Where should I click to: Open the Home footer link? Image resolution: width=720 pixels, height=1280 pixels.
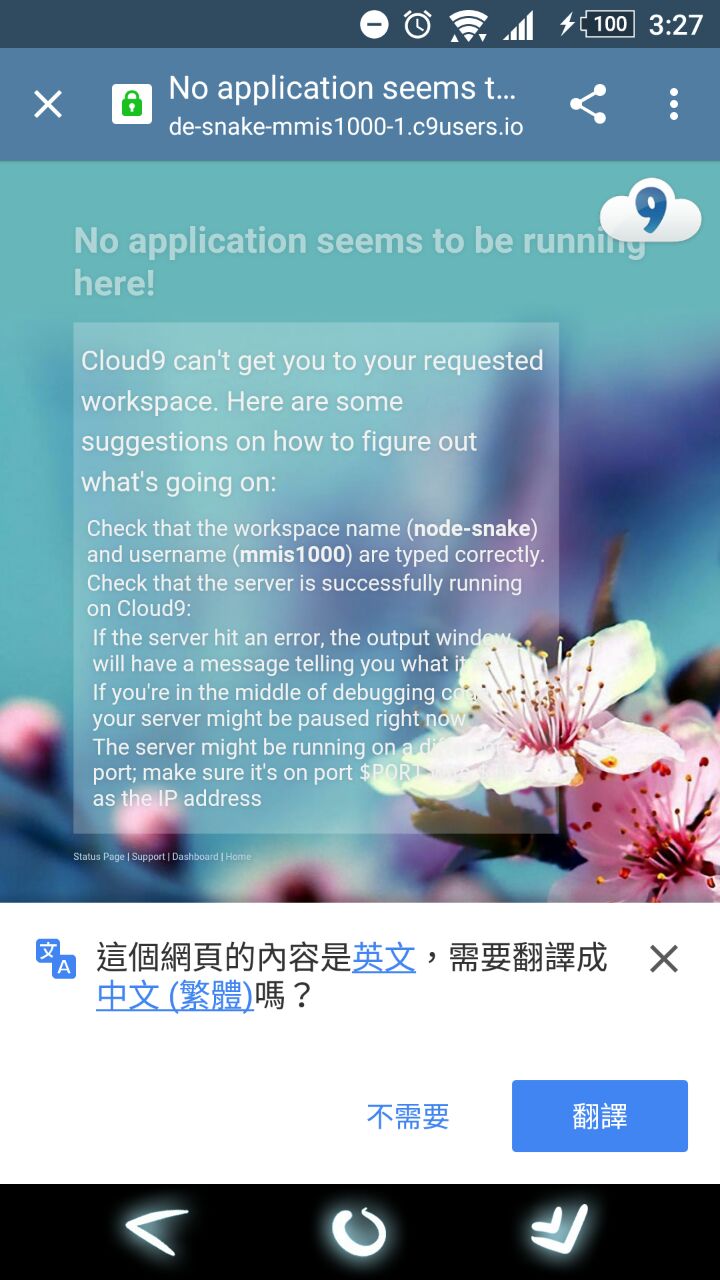click(x=238, y=857)
